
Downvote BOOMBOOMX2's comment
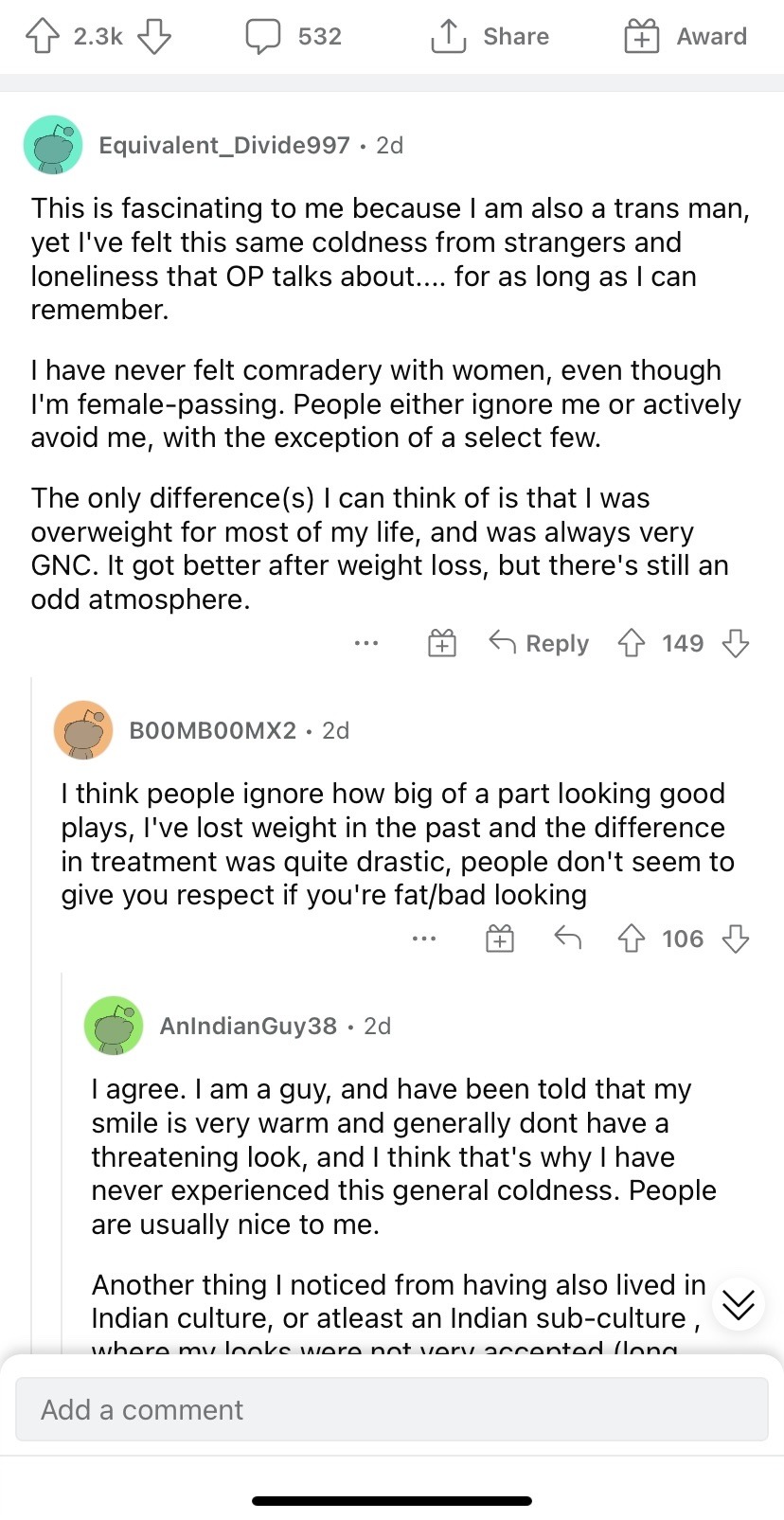[x=736, y=939]
